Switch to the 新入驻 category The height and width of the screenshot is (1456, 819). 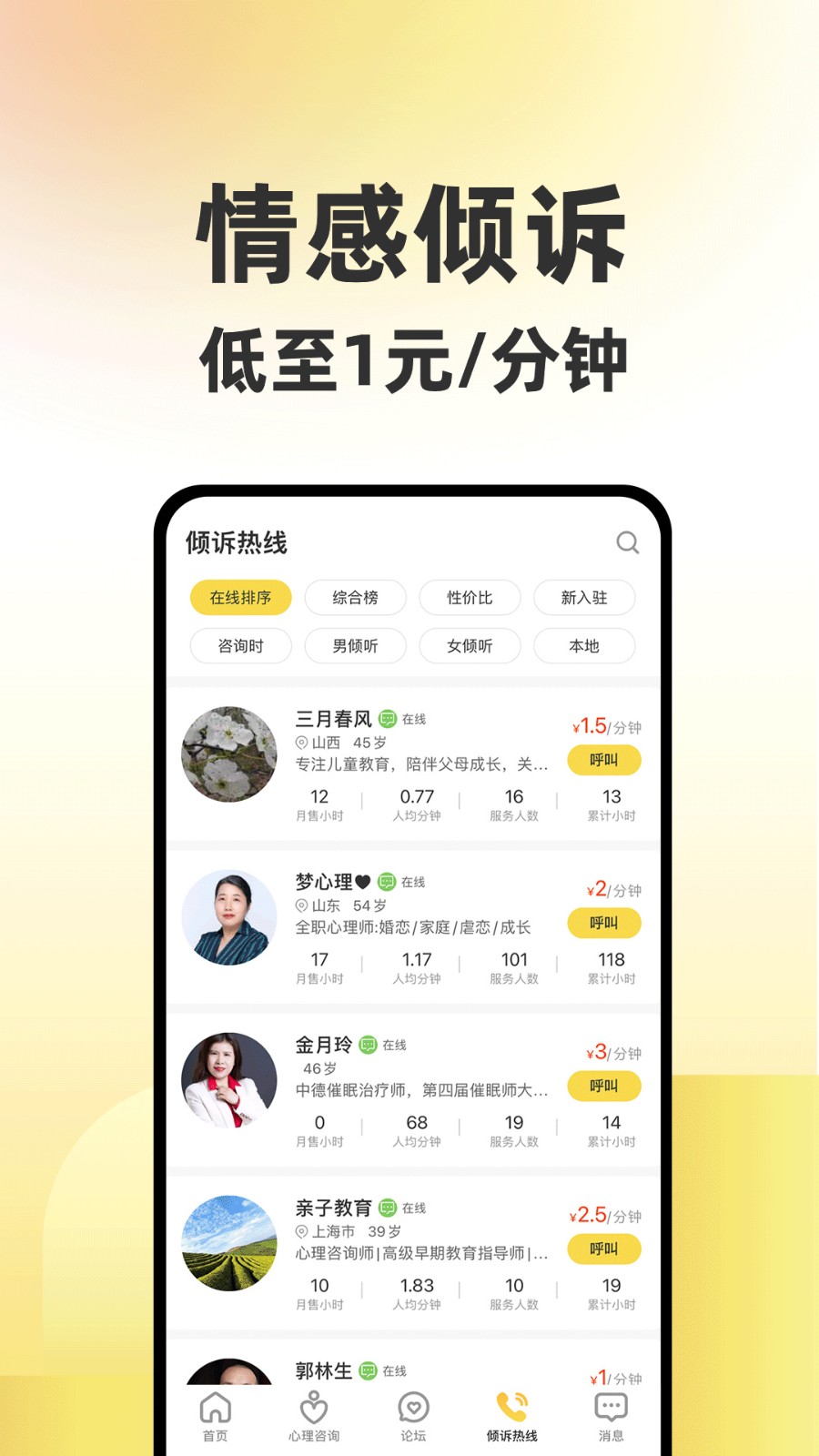pos(584,598)
